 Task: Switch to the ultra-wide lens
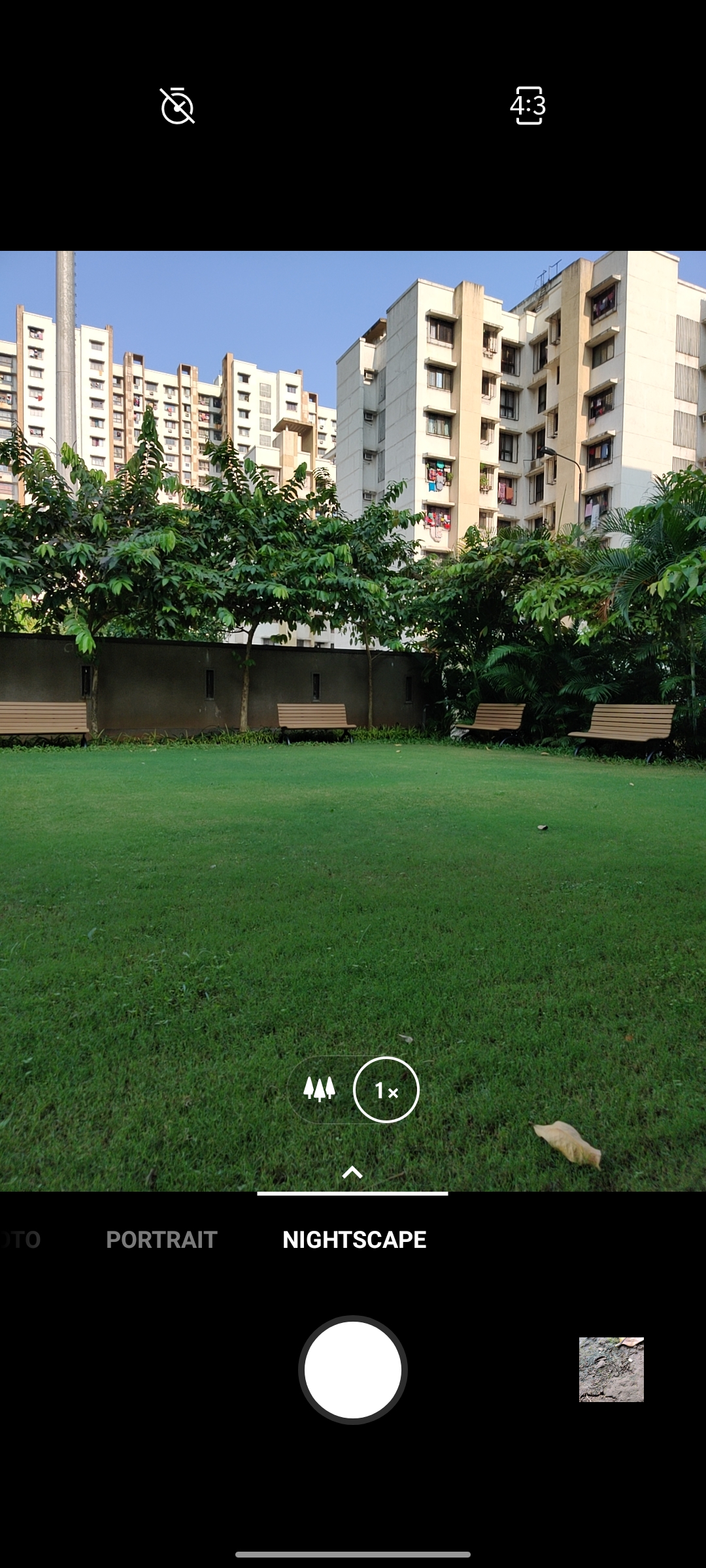320,1090
